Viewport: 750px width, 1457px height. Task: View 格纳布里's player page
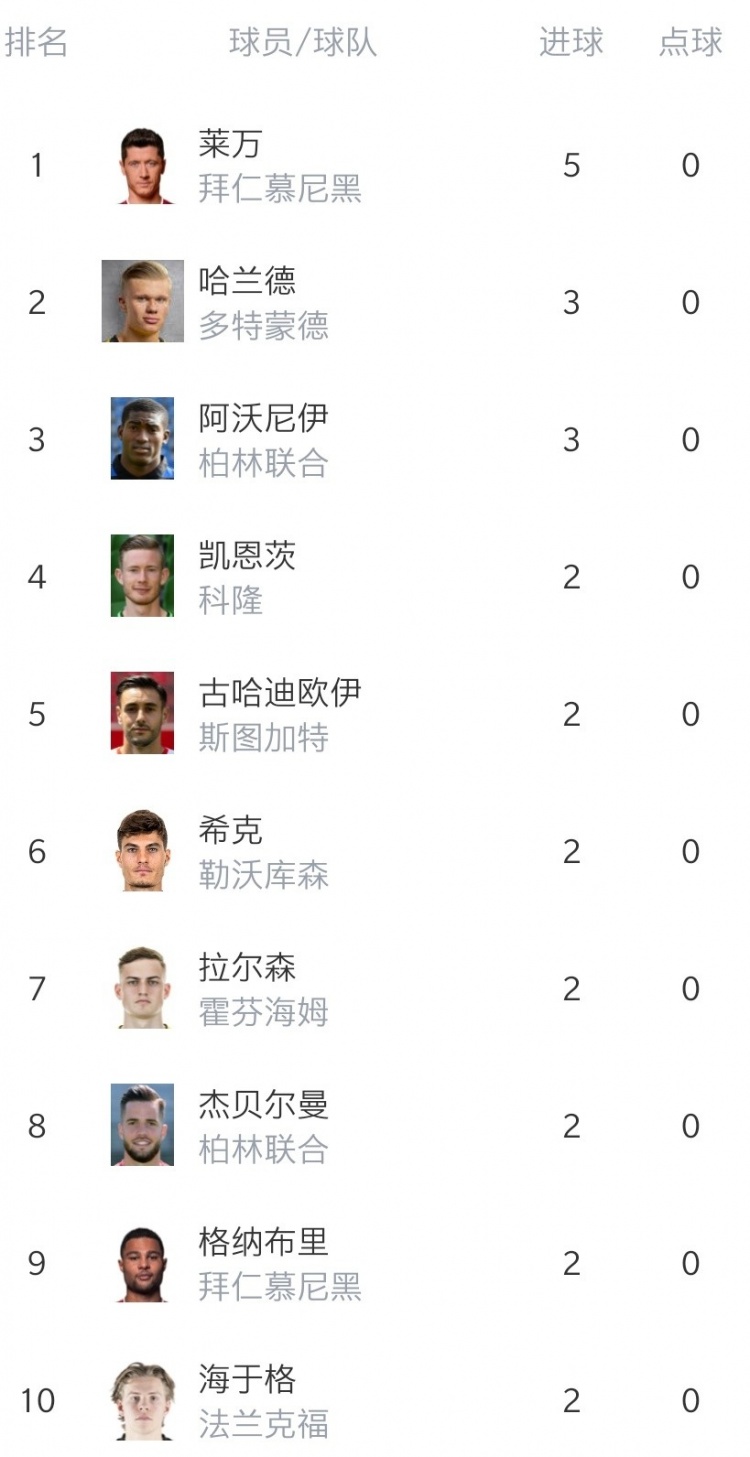point(375,1263)
